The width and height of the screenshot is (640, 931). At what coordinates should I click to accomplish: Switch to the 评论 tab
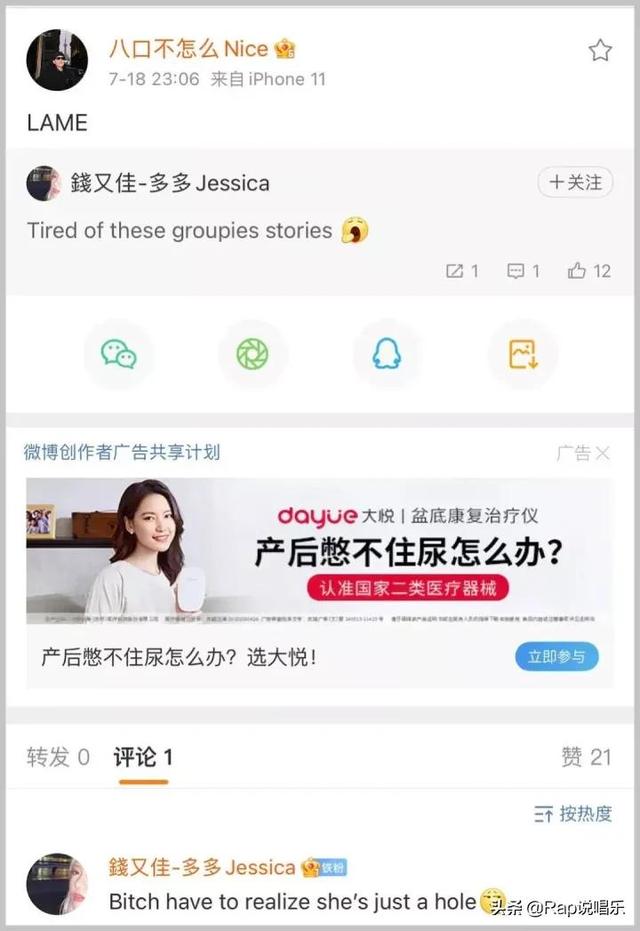point(142,757)
